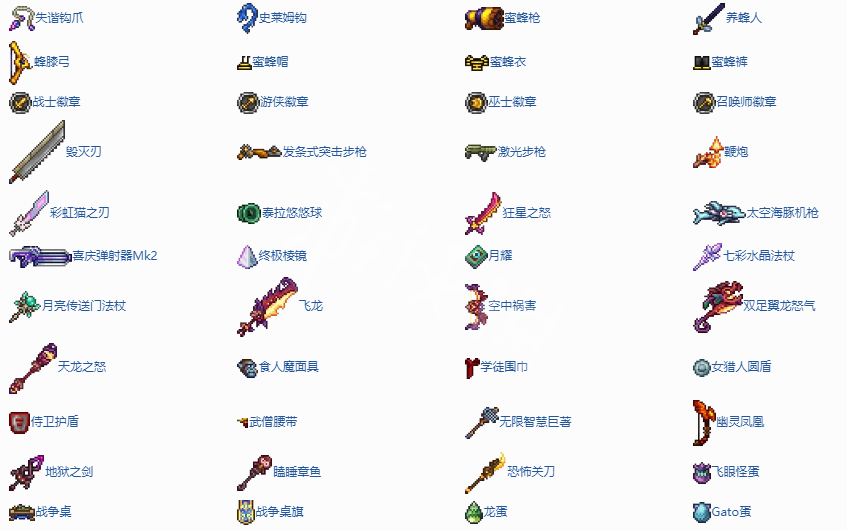The image size is (847, 530).
Task: Open the 终极棱镜 item link
Action: [x=283, y=256]
